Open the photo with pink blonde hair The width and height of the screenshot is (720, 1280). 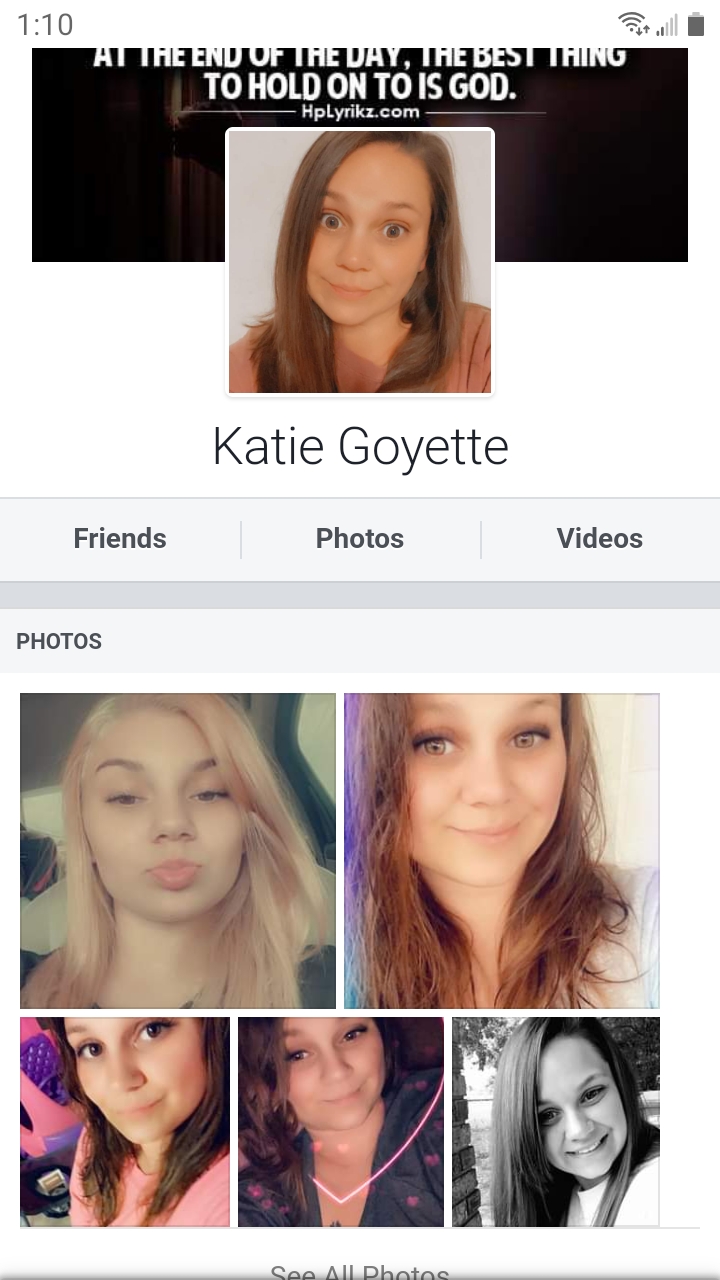178,851
